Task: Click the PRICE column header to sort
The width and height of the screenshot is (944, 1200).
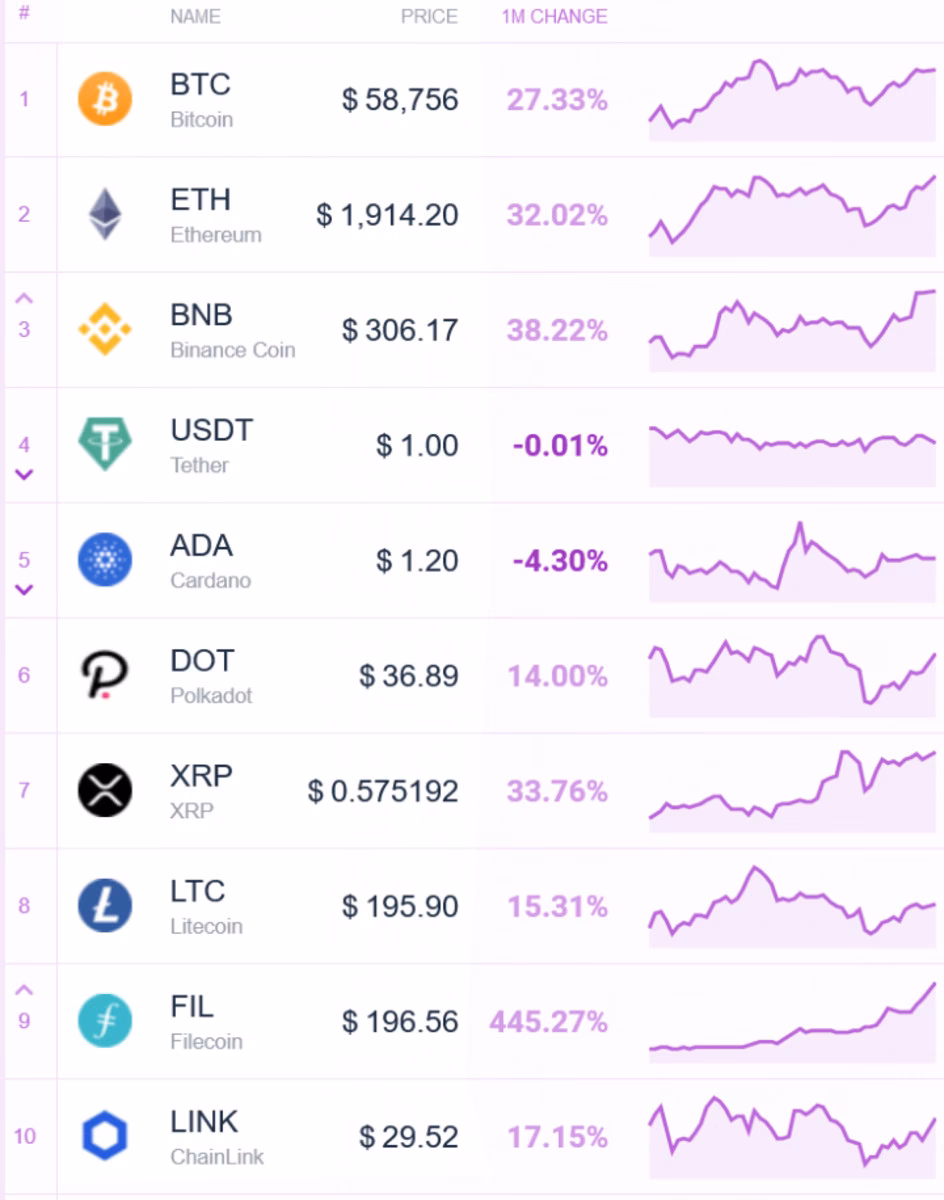Action: point(429,16)
